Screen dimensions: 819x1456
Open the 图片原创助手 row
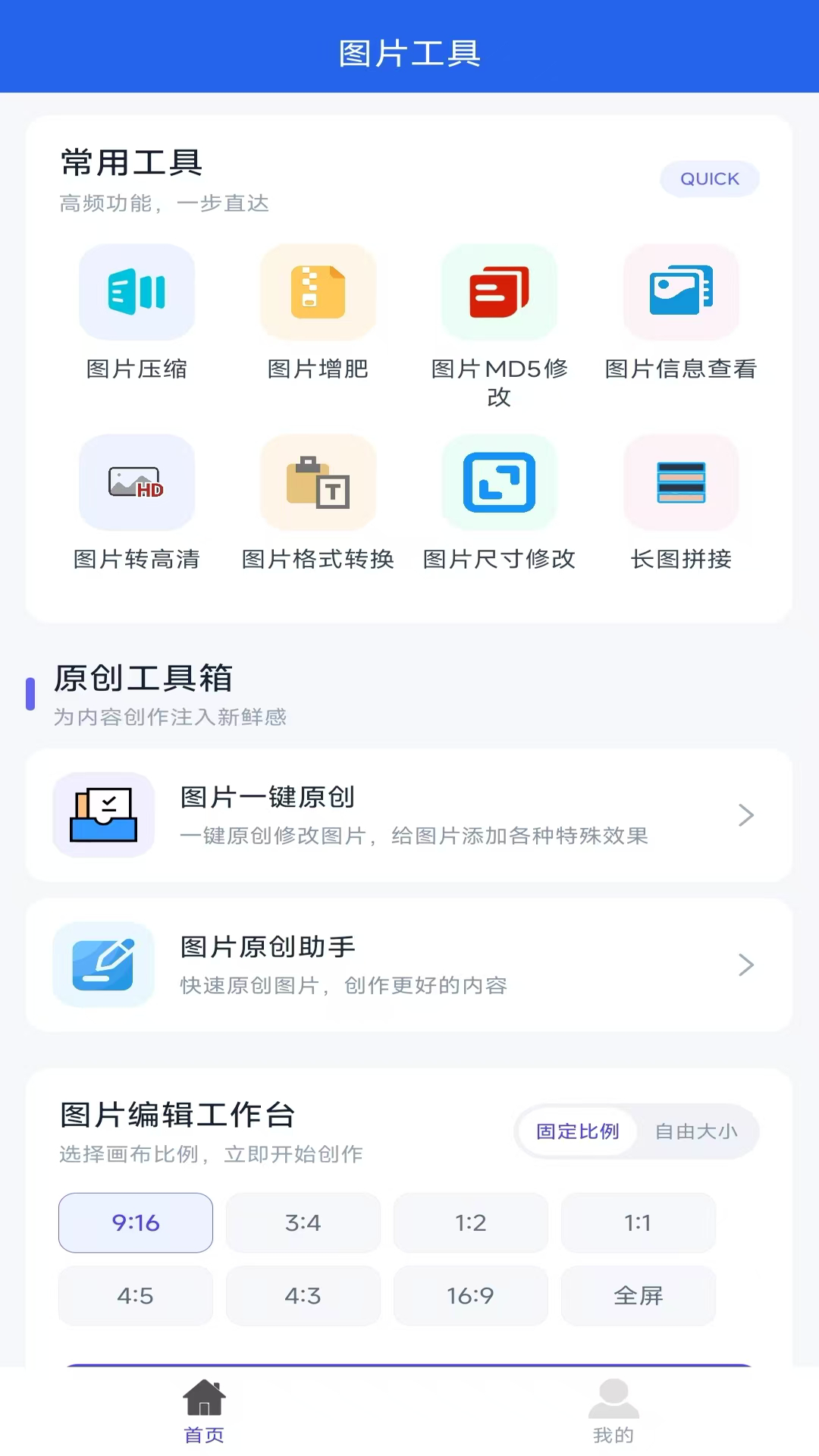tap(409, 965)
